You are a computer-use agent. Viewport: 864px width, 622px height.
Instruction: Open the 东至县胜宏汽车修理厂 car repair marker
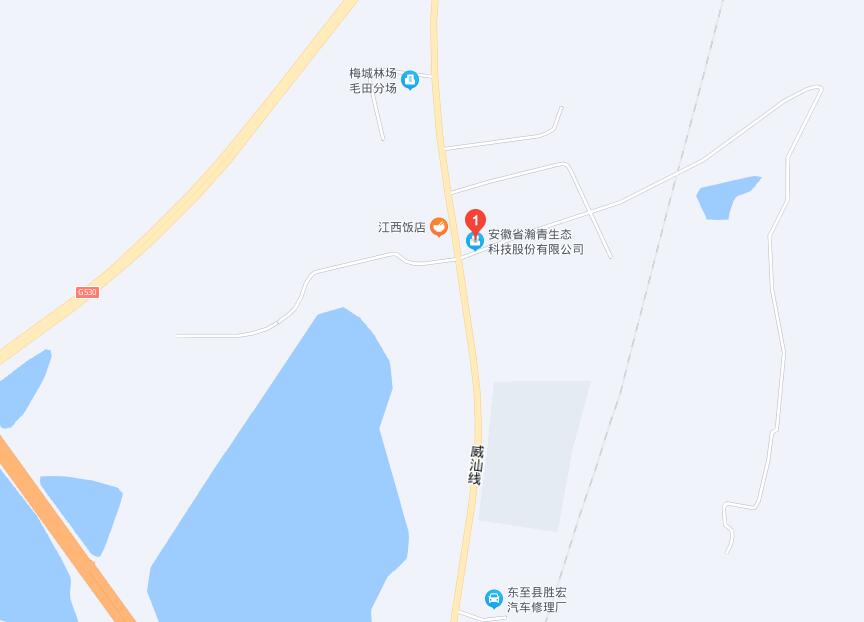(493, 599)
